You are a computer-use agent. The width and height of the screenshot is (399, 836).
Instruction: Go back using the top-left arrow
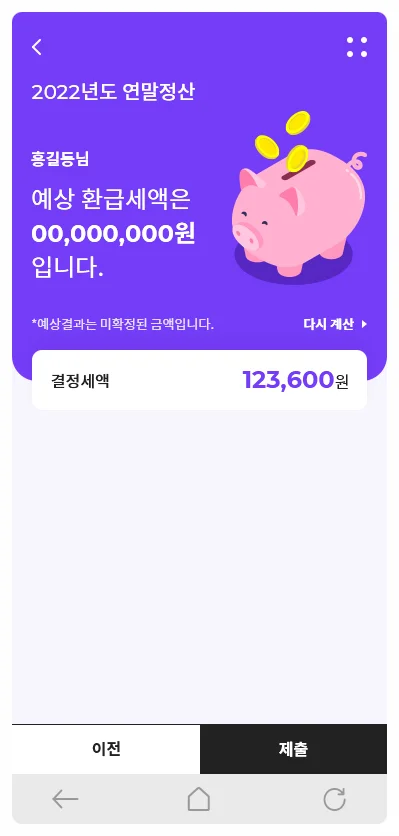tap(36, 47)
